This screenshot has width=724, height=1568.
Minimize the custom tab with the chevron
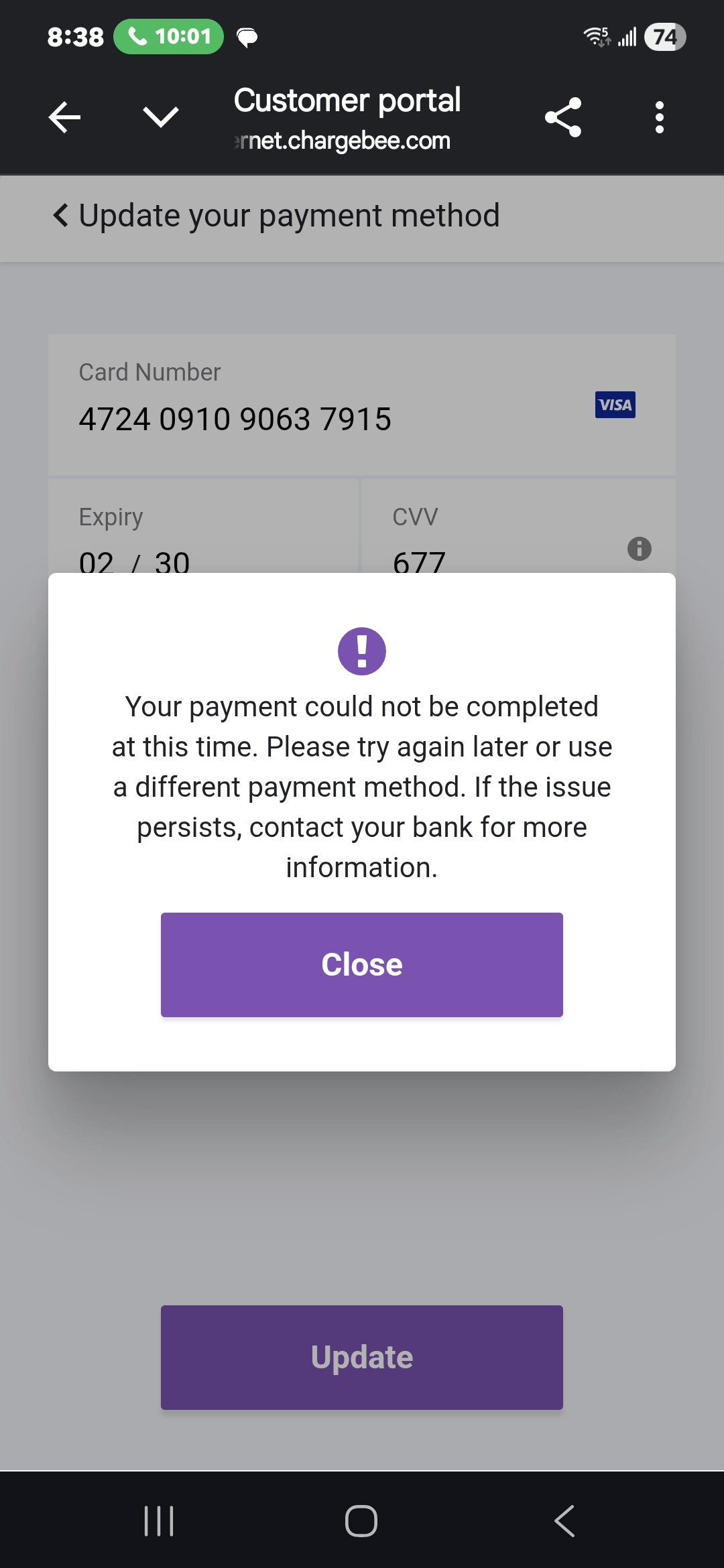click(x=161, y=117)
